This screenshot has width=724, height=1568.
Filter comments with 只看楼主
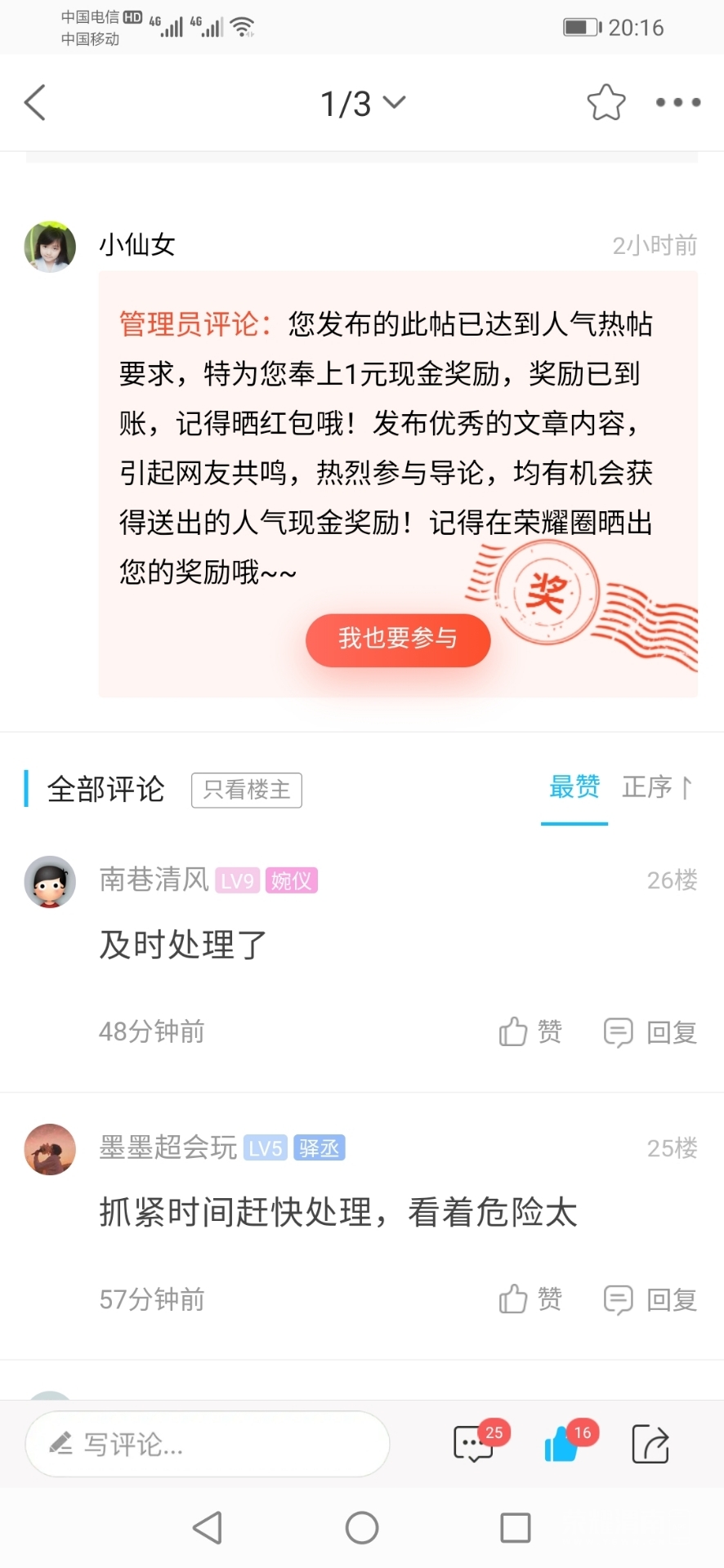tap(246, 790)
